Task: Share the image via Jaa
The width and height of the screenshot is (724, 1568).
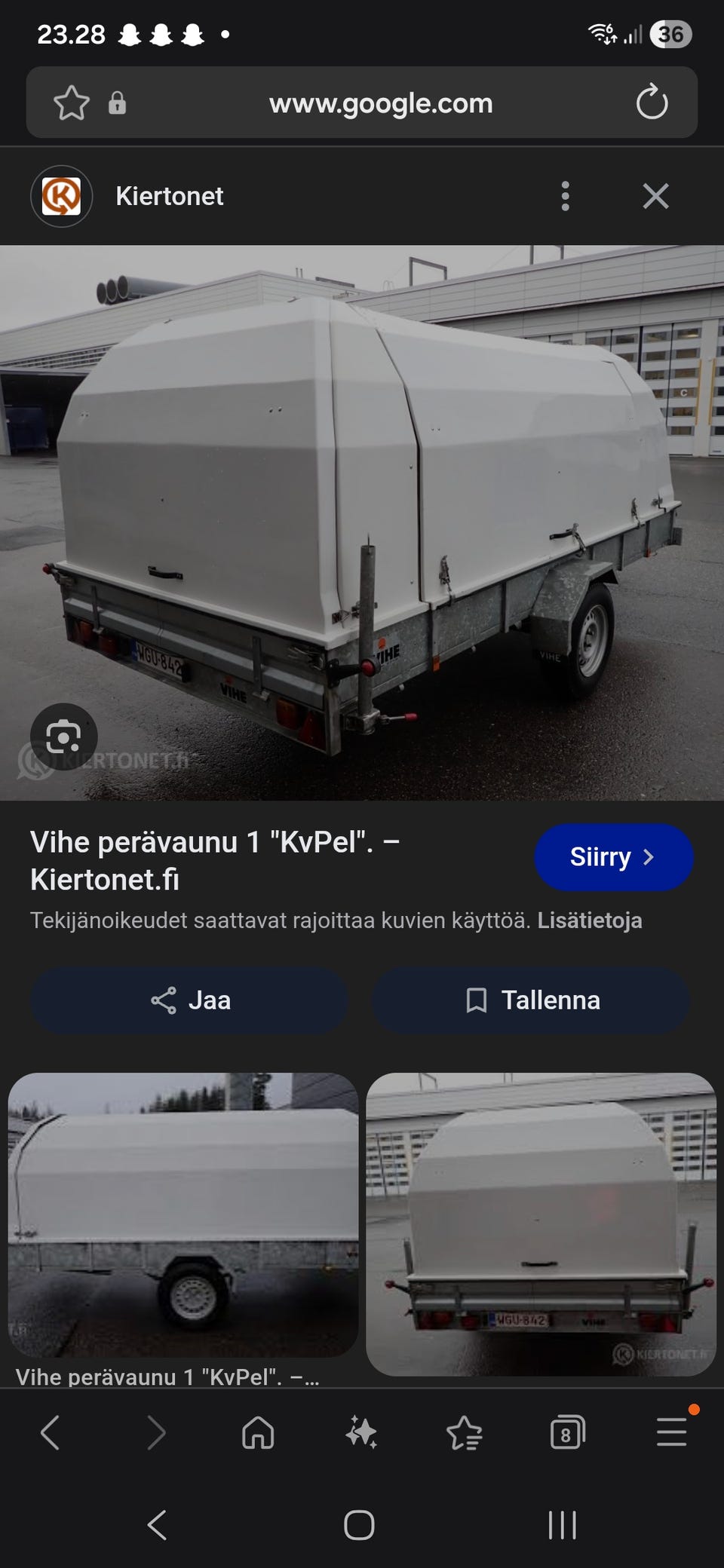Action: pos(188,1000)
